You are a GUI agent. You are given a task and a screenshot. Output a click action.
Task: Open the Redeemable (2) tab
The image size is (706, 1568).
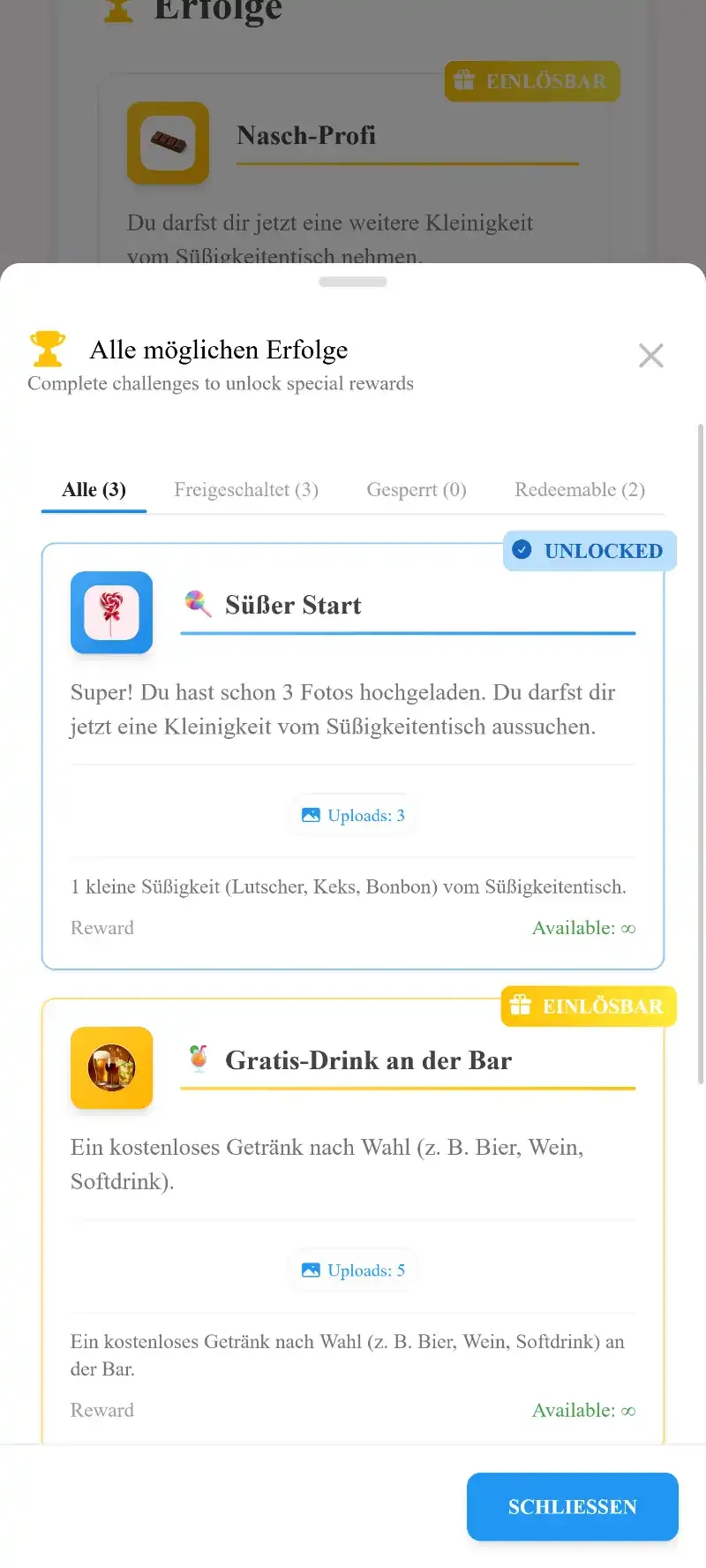(x=579, y=489)
